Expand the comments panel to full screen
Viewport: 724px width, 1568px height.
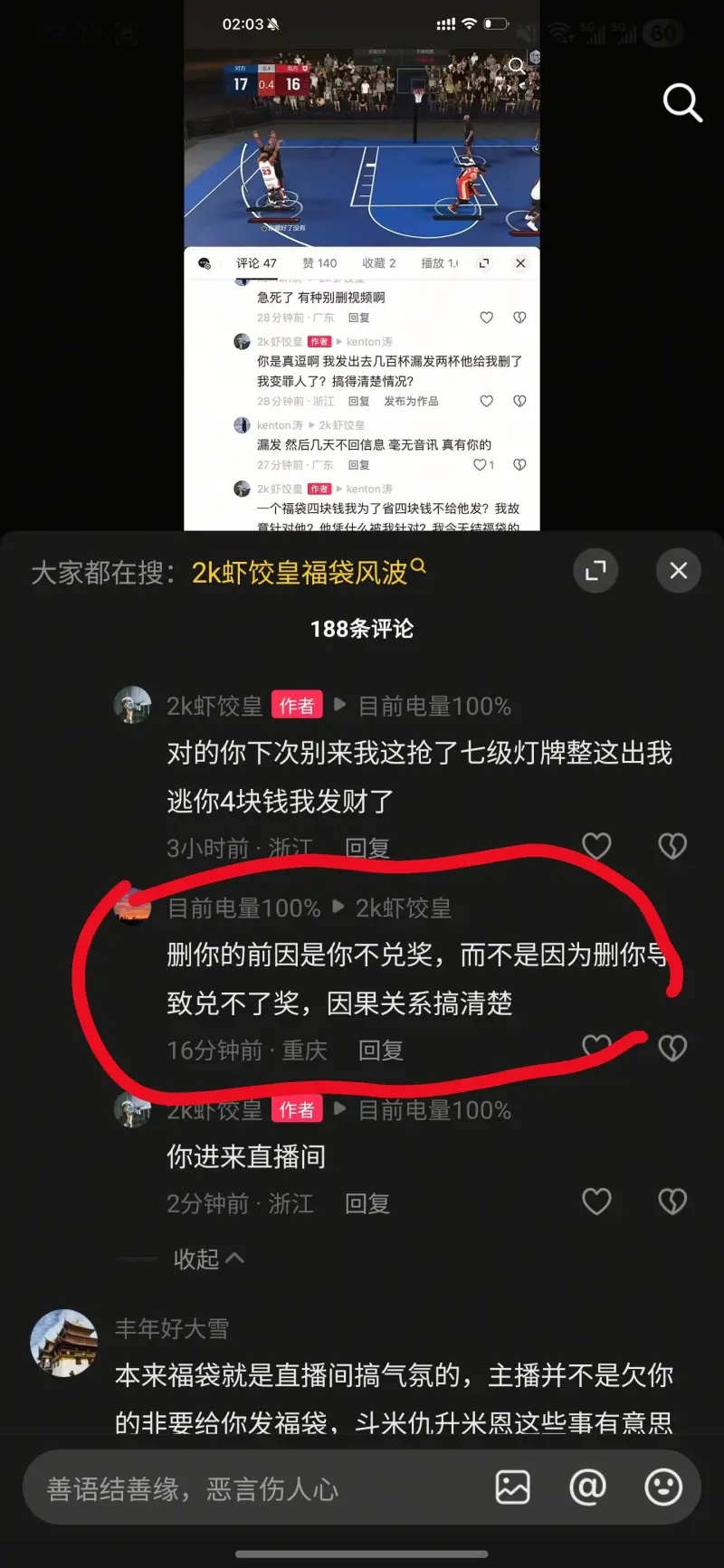point(595,571)
